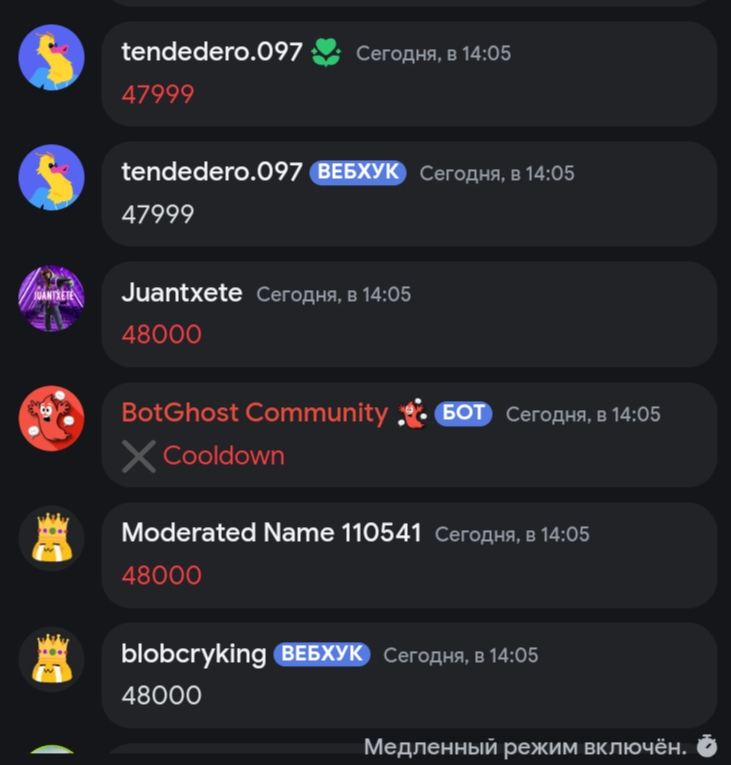Tap username Moderated Name 110541
Image resolution: width=731 pixels, height=765 pixels.
coord(271,533)
